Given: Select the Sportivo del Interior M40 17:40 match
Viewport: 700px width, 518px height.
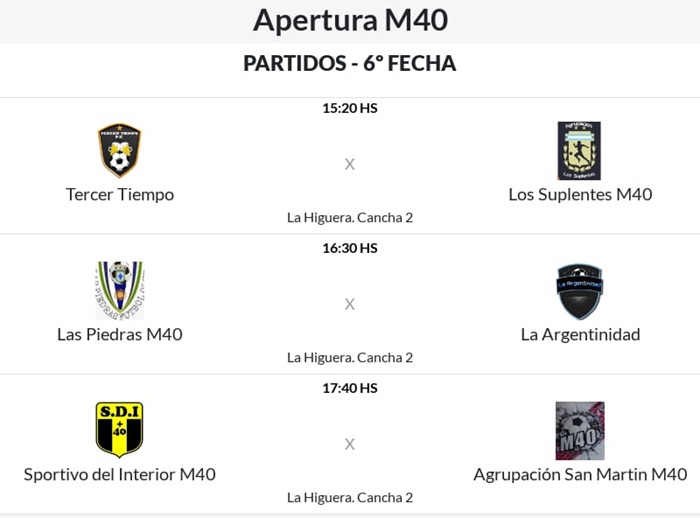Looking at the screenshot, I should [x=349, y=444].
